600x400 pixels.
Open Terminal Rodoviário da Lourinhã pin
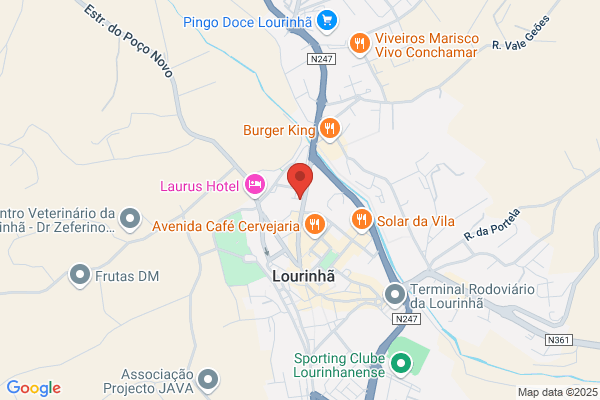[395, 296]
